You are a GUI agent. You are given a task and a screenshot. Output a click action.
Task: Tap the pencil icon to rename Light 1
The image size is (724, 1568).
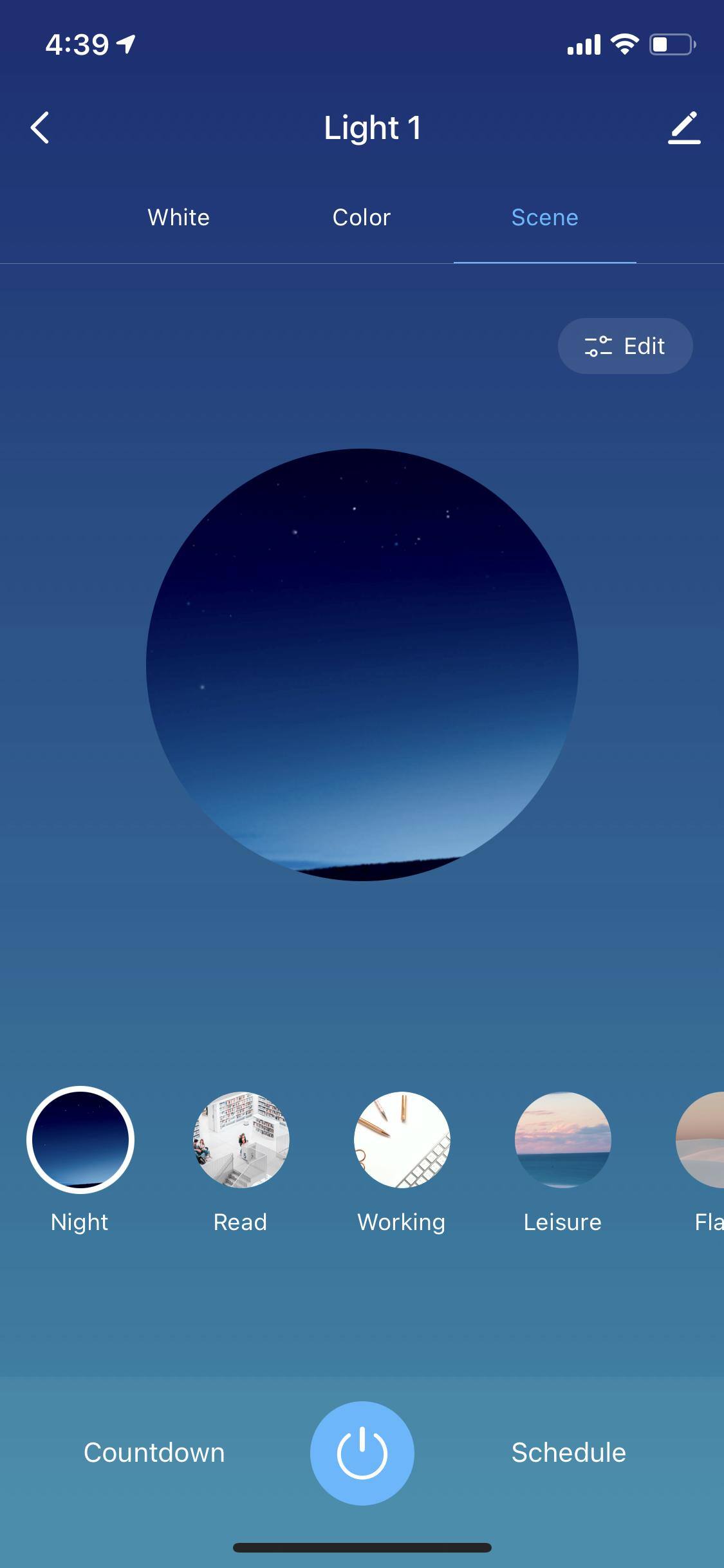coord(683,127)
